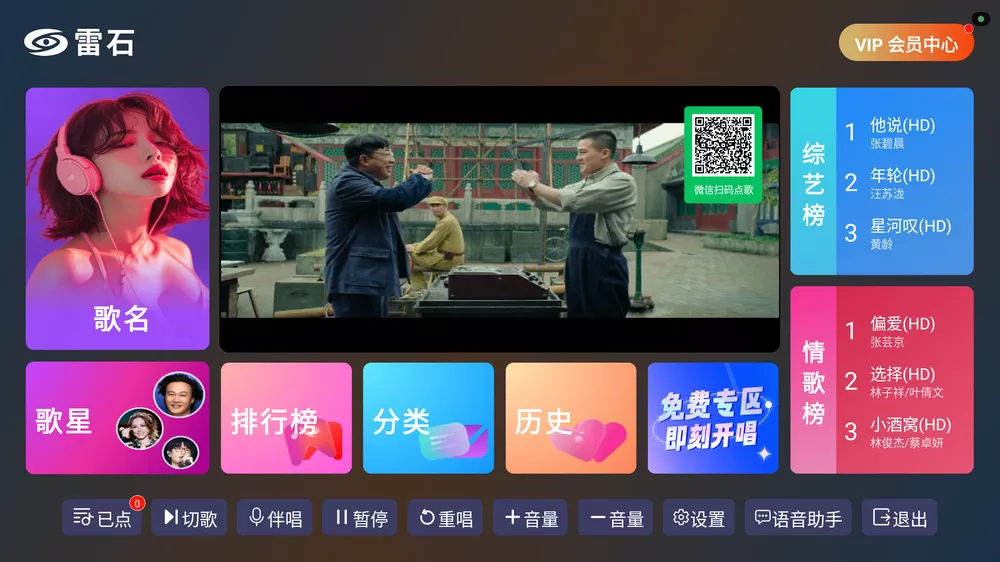Exit the app with 退出

tap(899, 518)
